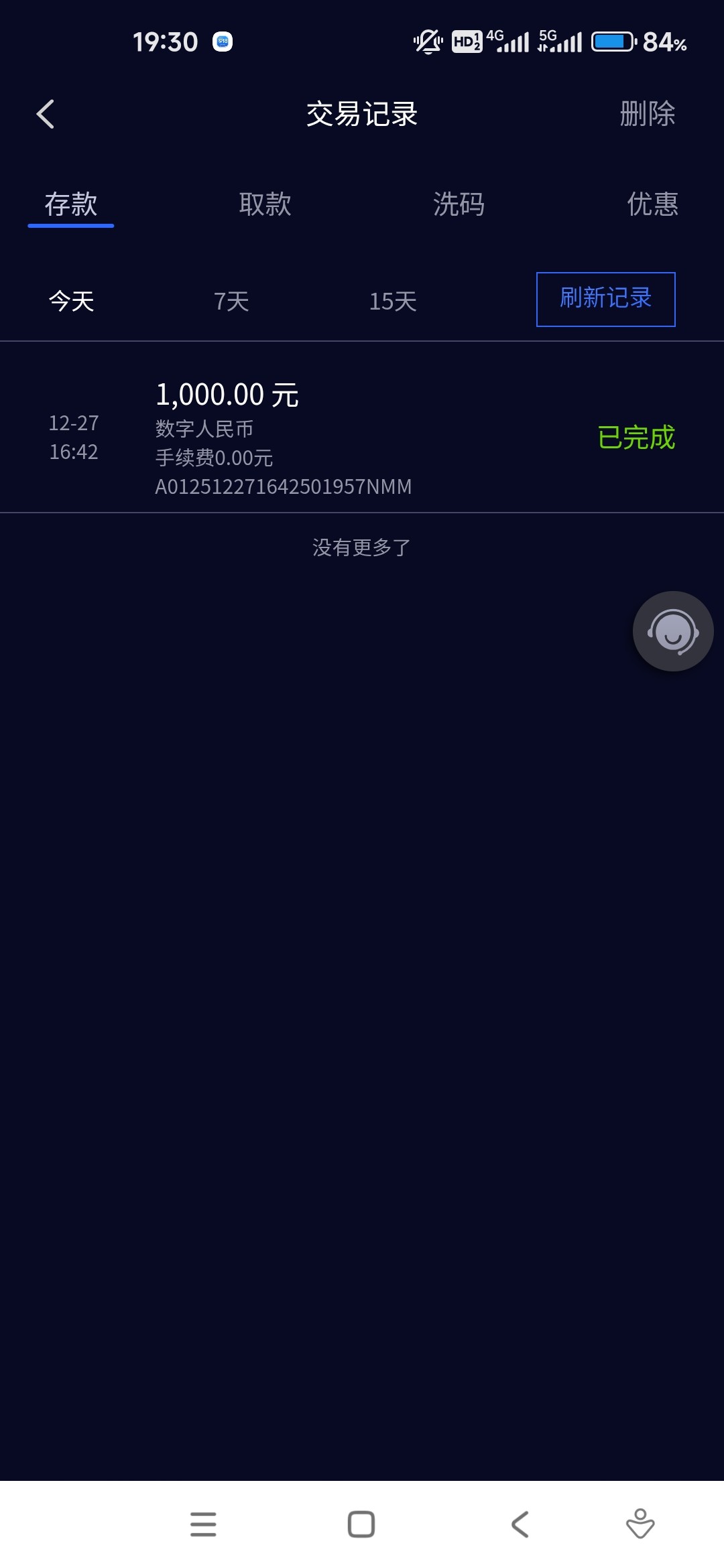Switch to the 取款 tab
Viewport: 724px width, 1568px height.
[264, 204]
